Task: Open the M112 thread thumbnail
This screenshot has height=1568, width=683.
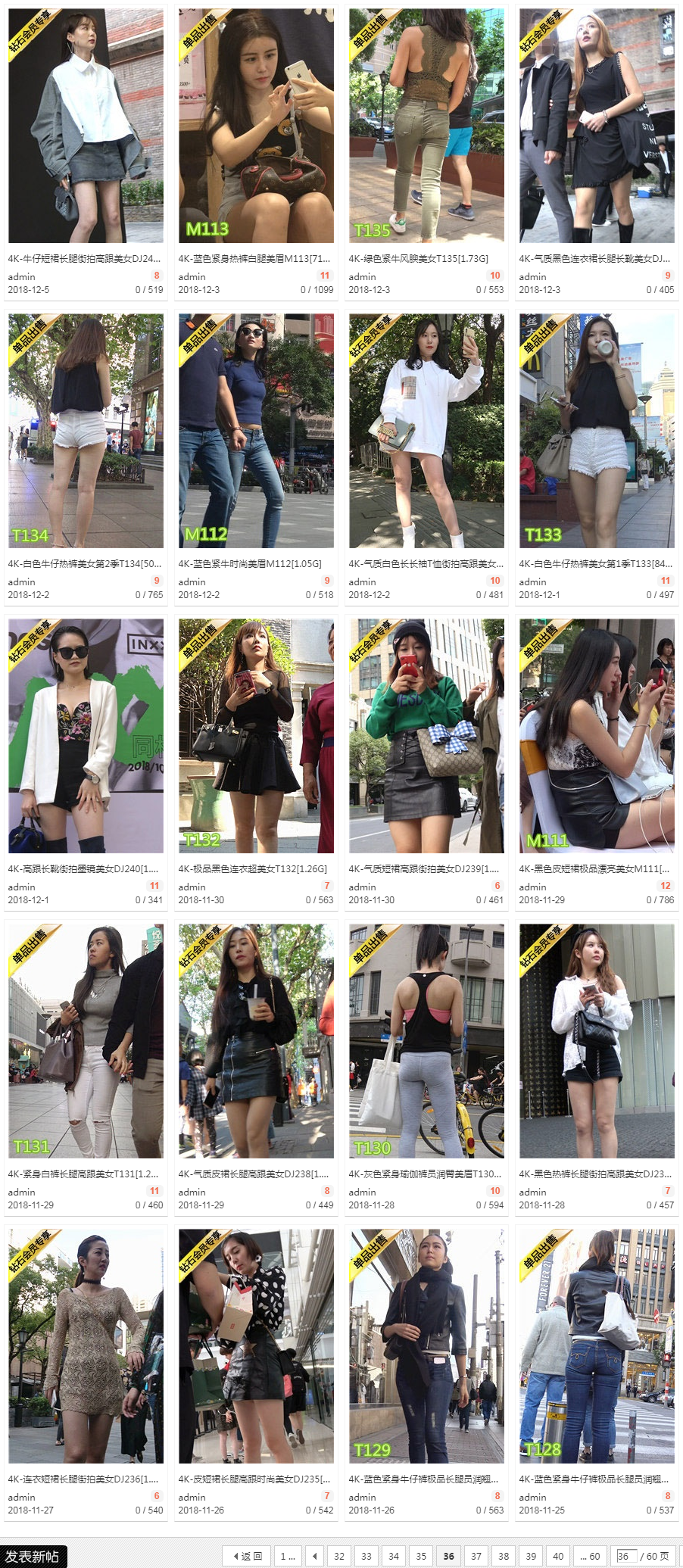Action: tap(256, 431)
